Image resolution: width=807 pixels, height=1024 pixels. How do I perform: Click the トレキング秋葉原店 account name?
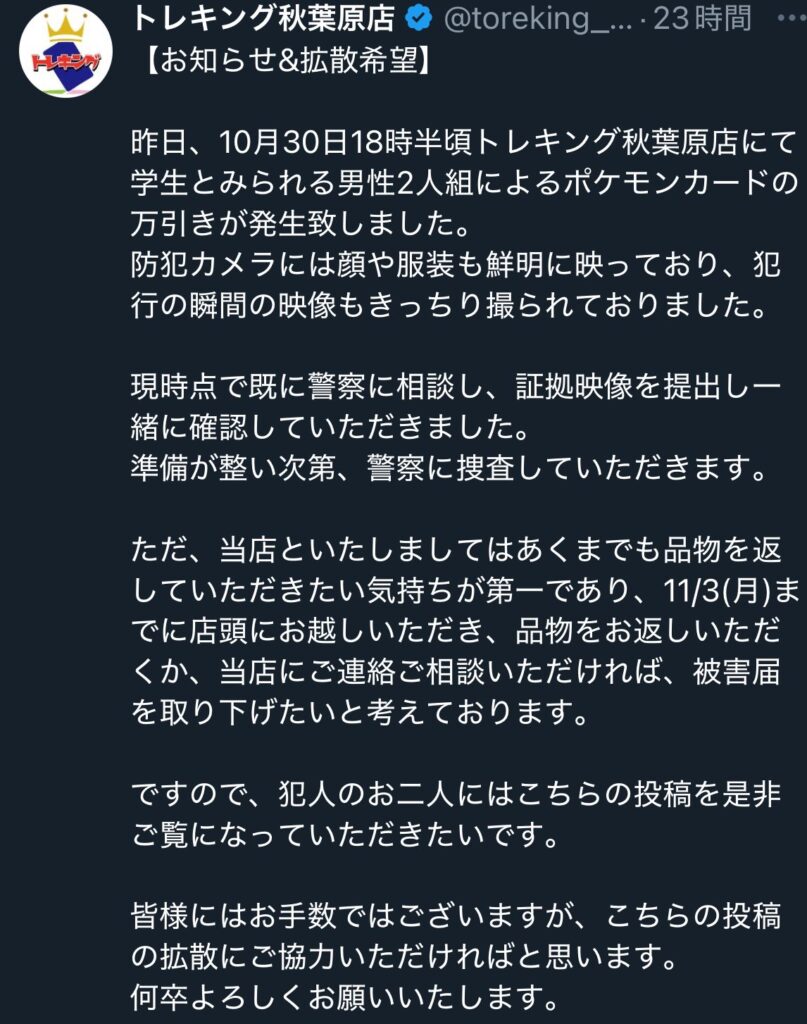265,15
